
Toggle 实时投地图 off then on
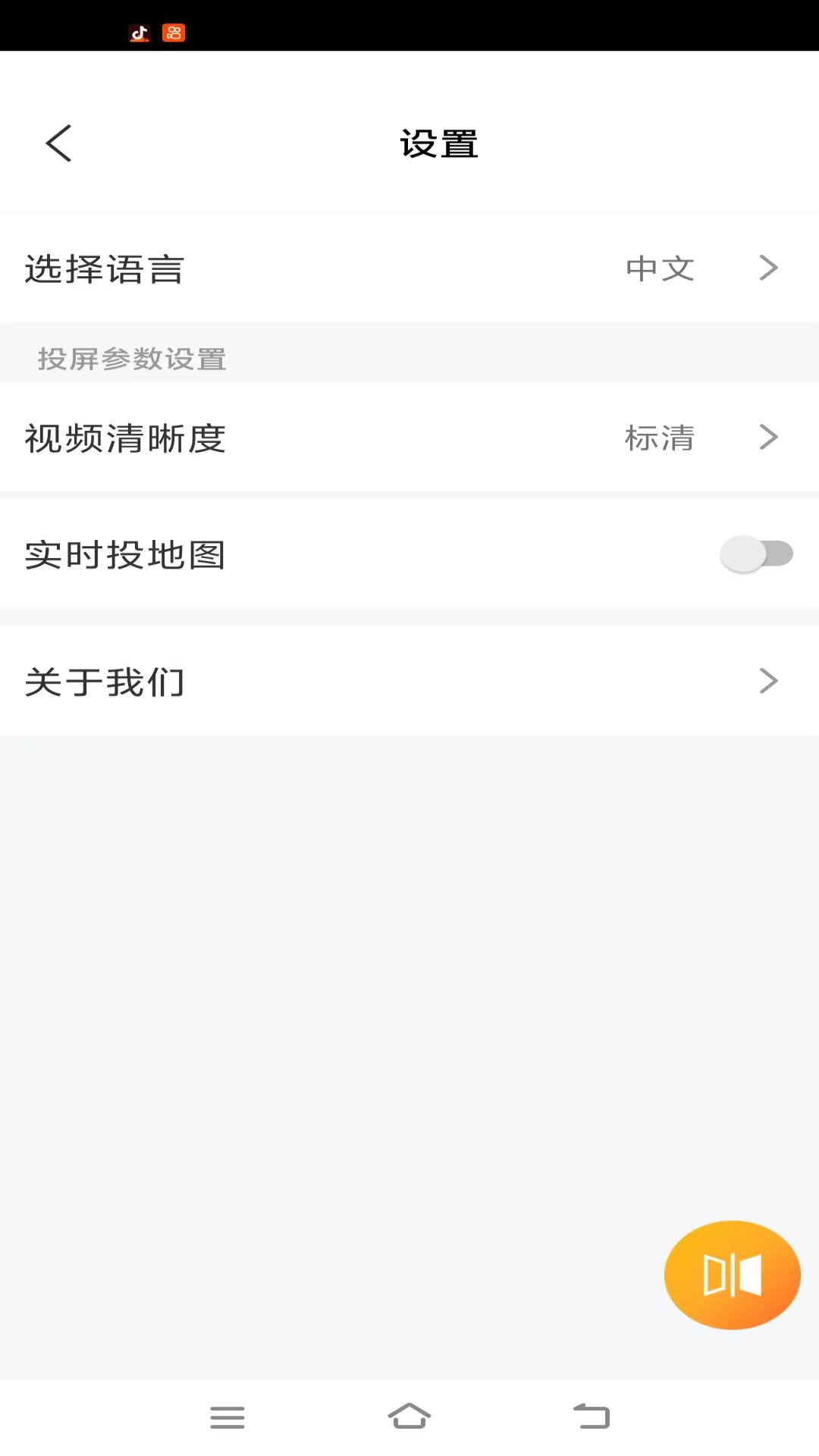756,554
